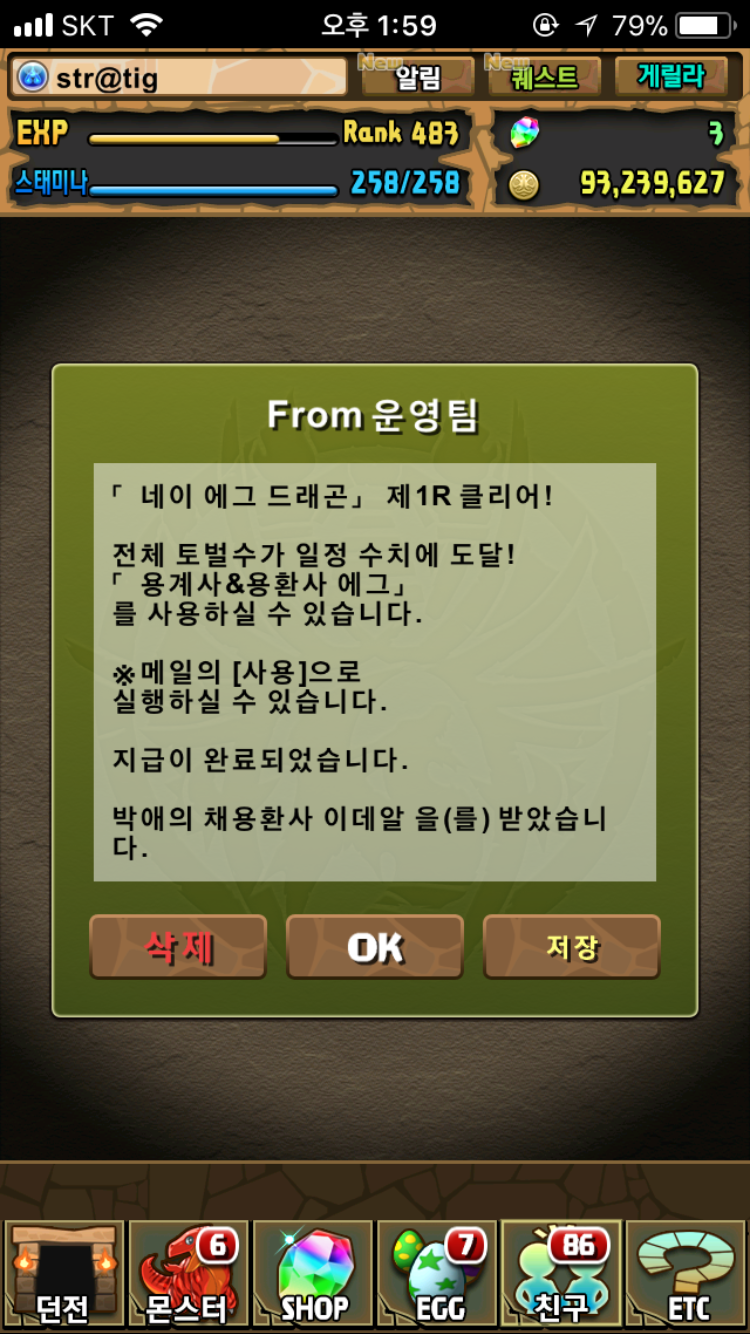The height and width of the screenshot is (1334, 750).
Task: Tap the str@tig player name bar
Action: tap(180, 77)
